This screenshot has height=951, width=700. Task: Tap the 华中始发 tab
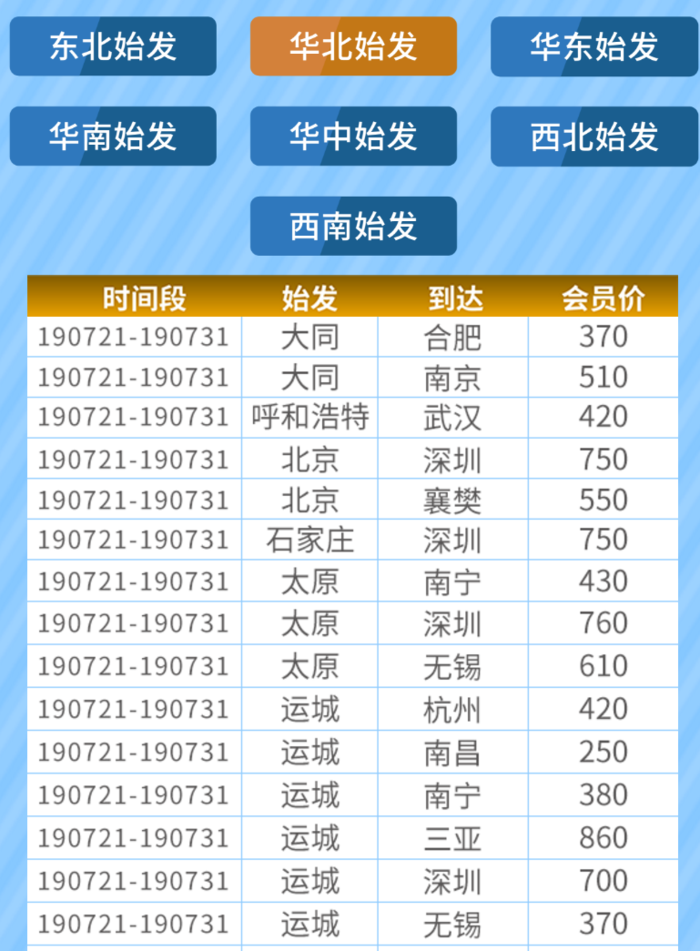[x=353, y=136]
